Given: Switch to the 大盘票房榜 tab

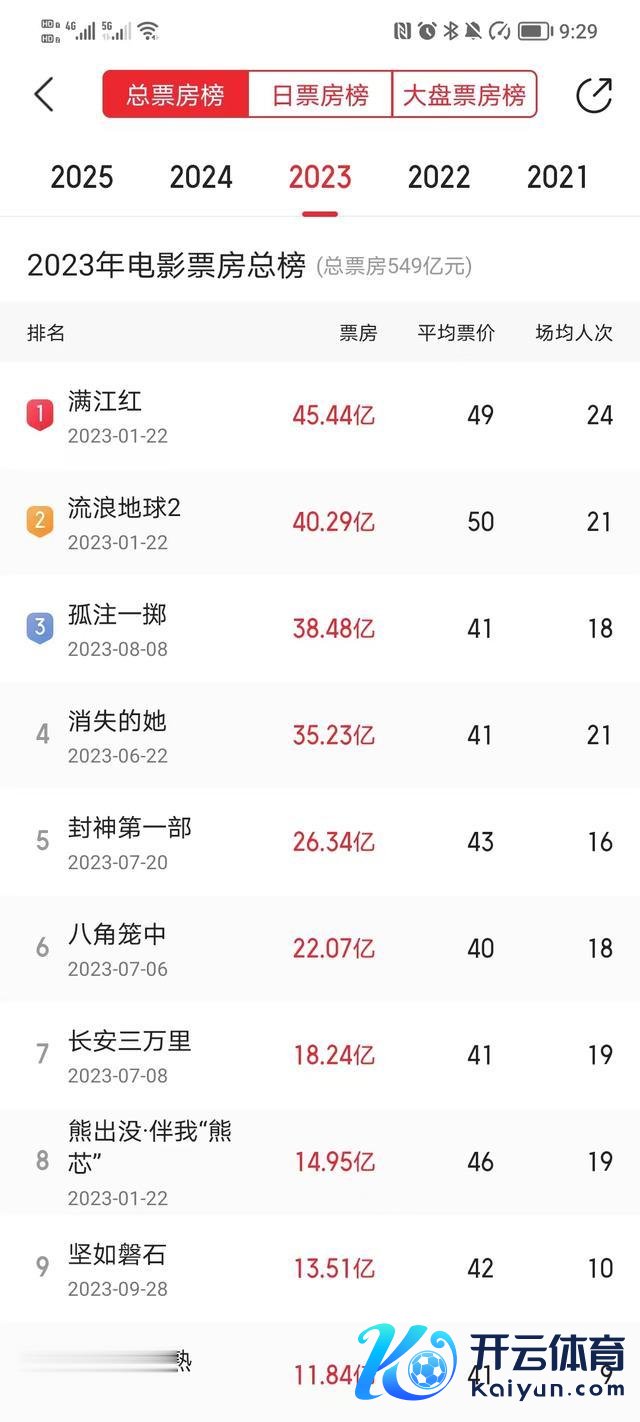Looking at the screenshot, I should click(464, 95).
